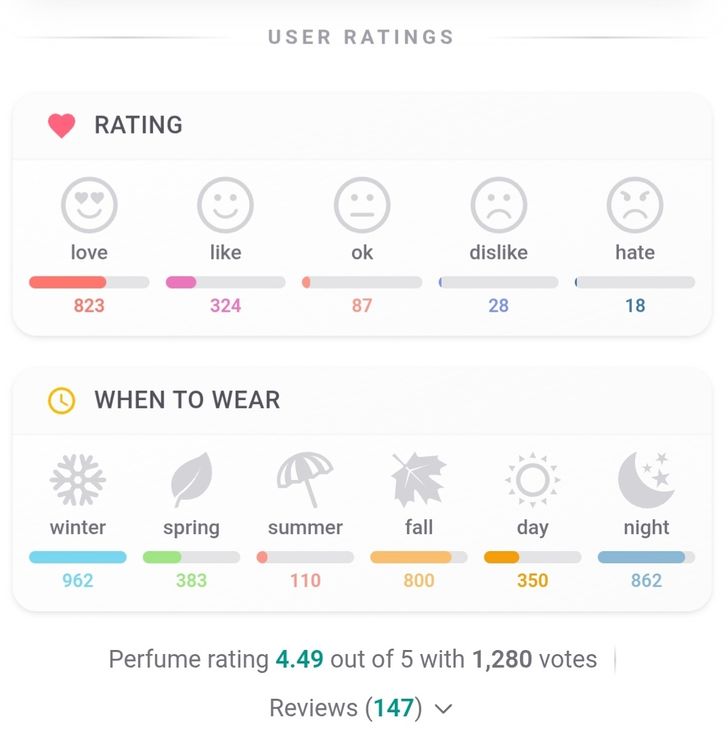
Task: Choose the dislike rating
Action: pyautogui.click(x=499, y=205)
